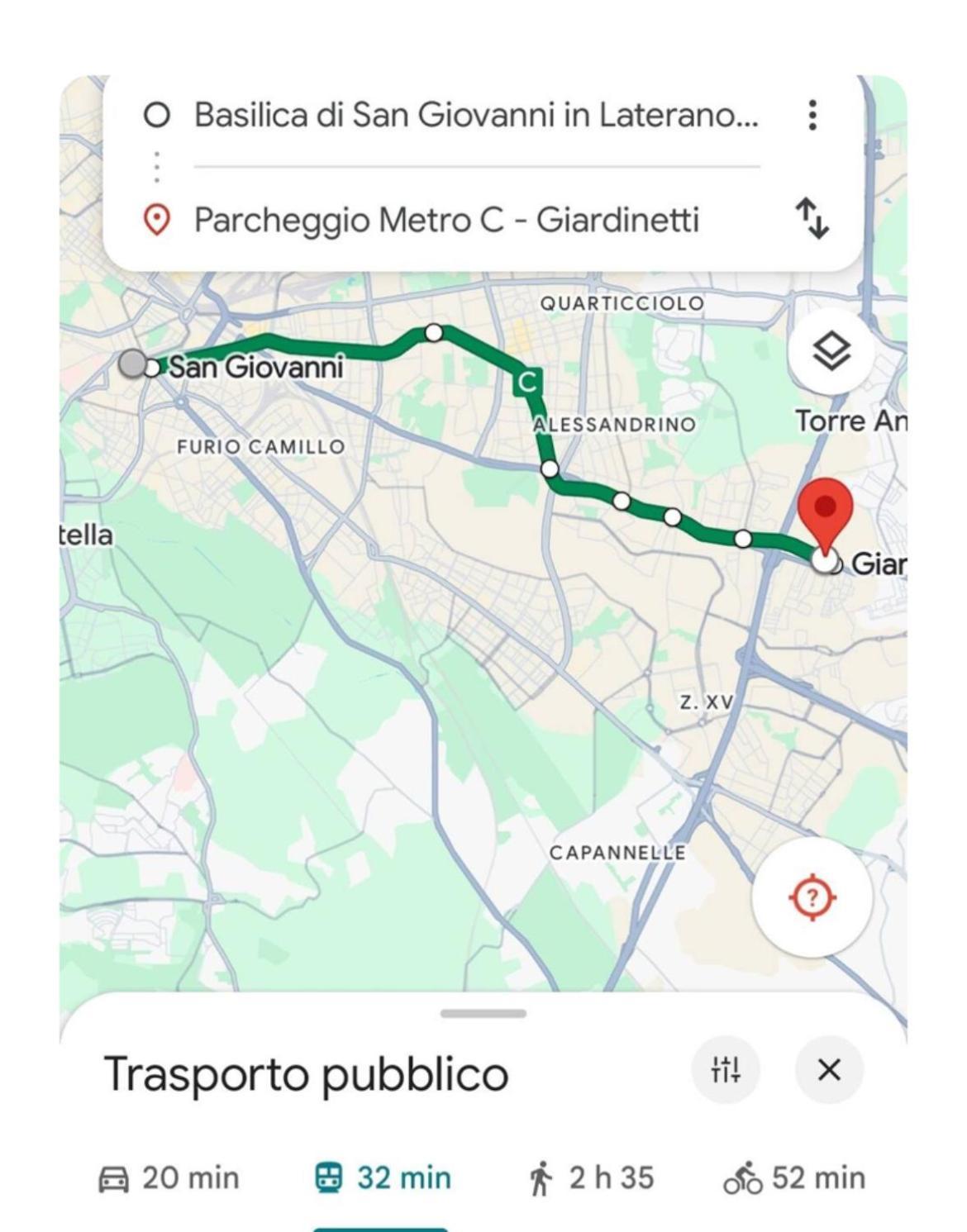Swap start and destination points
This screenshot has height=1232, width=967.
[812, 218]
